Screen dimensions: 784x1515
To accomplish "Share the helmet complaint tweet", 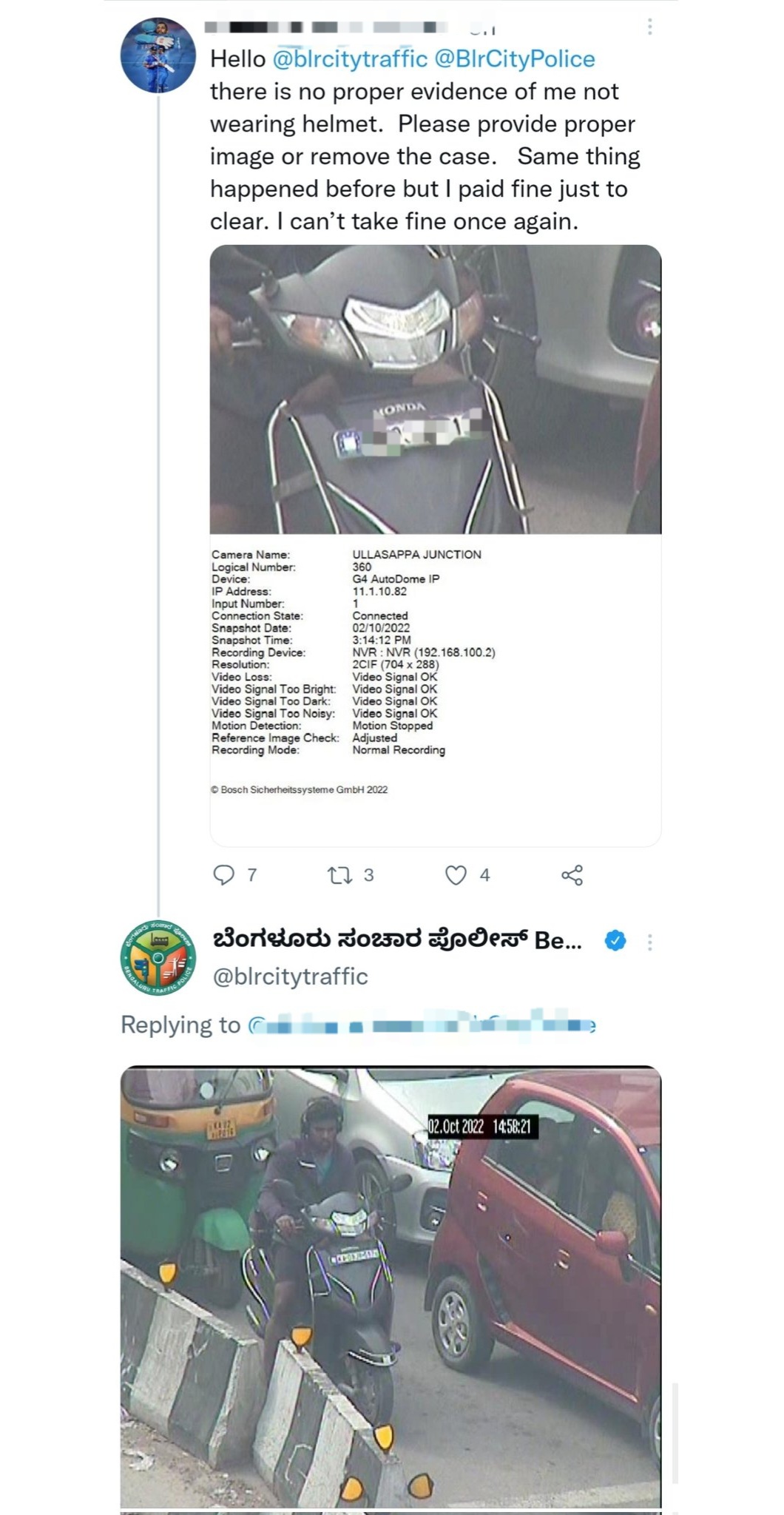I will pyautogui.click(x=572, y=875).
